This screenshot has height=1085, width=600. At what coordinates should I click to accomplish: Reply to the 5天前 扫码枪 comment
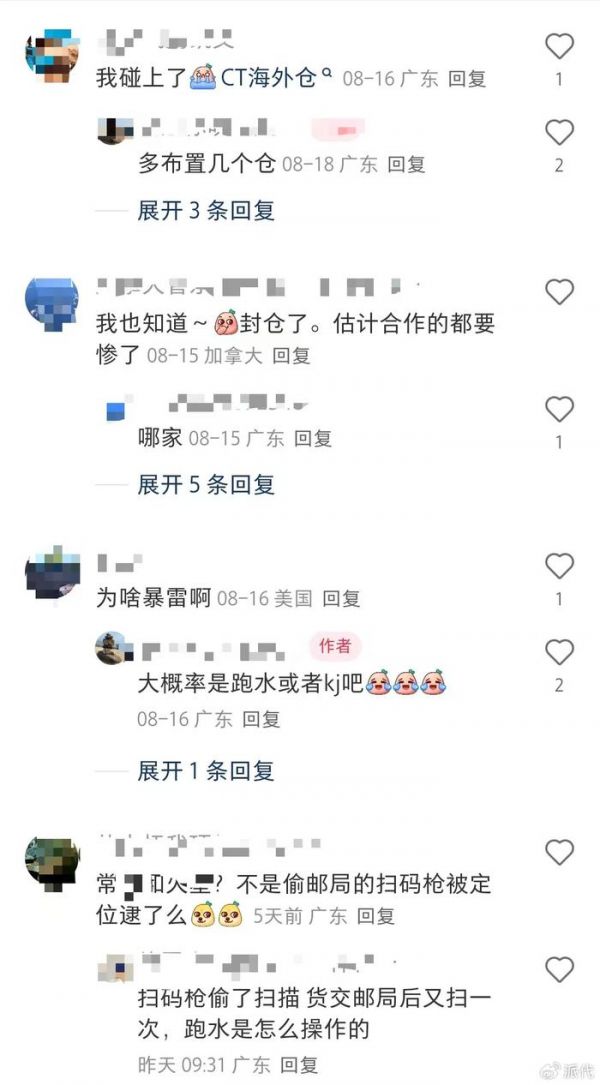(x=375, y=915)
